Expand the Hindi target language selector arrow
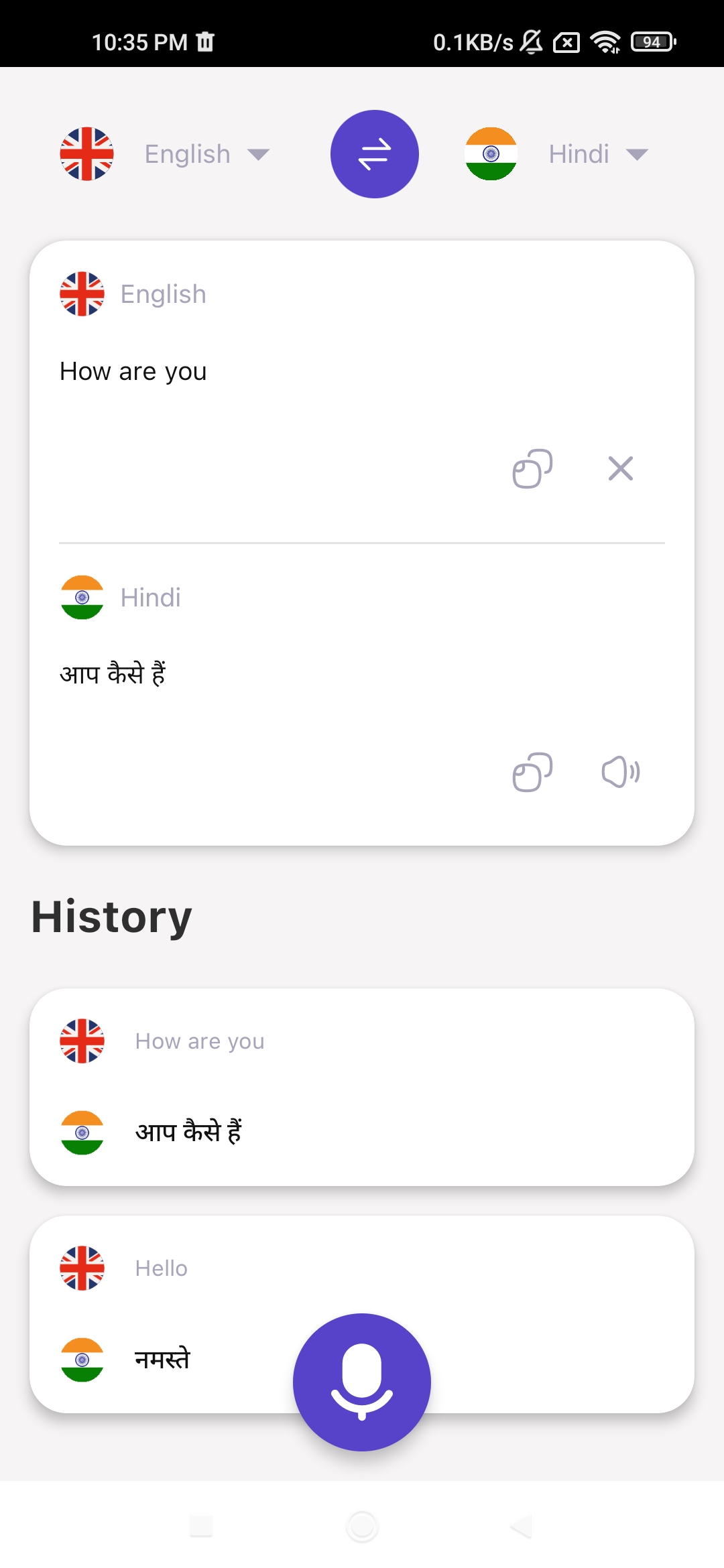The height and width of the screenshot is (1568, 724). coord(638,153)
